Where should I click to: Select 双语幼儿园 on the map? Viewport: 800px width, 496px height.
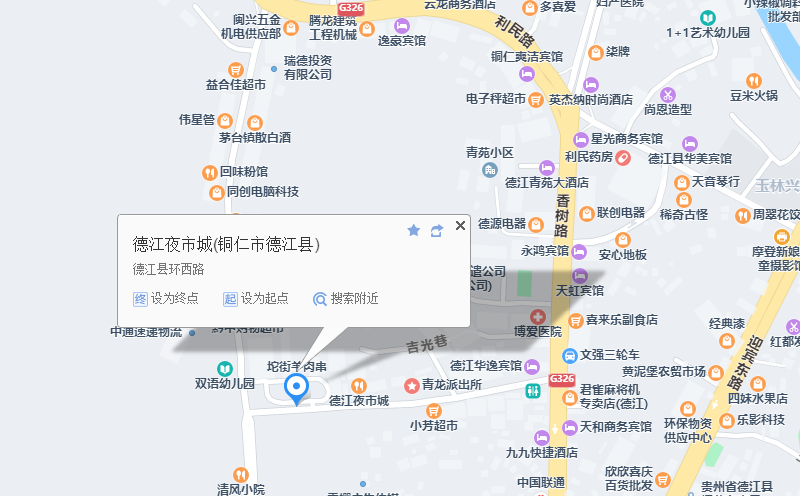click(225, 369)
